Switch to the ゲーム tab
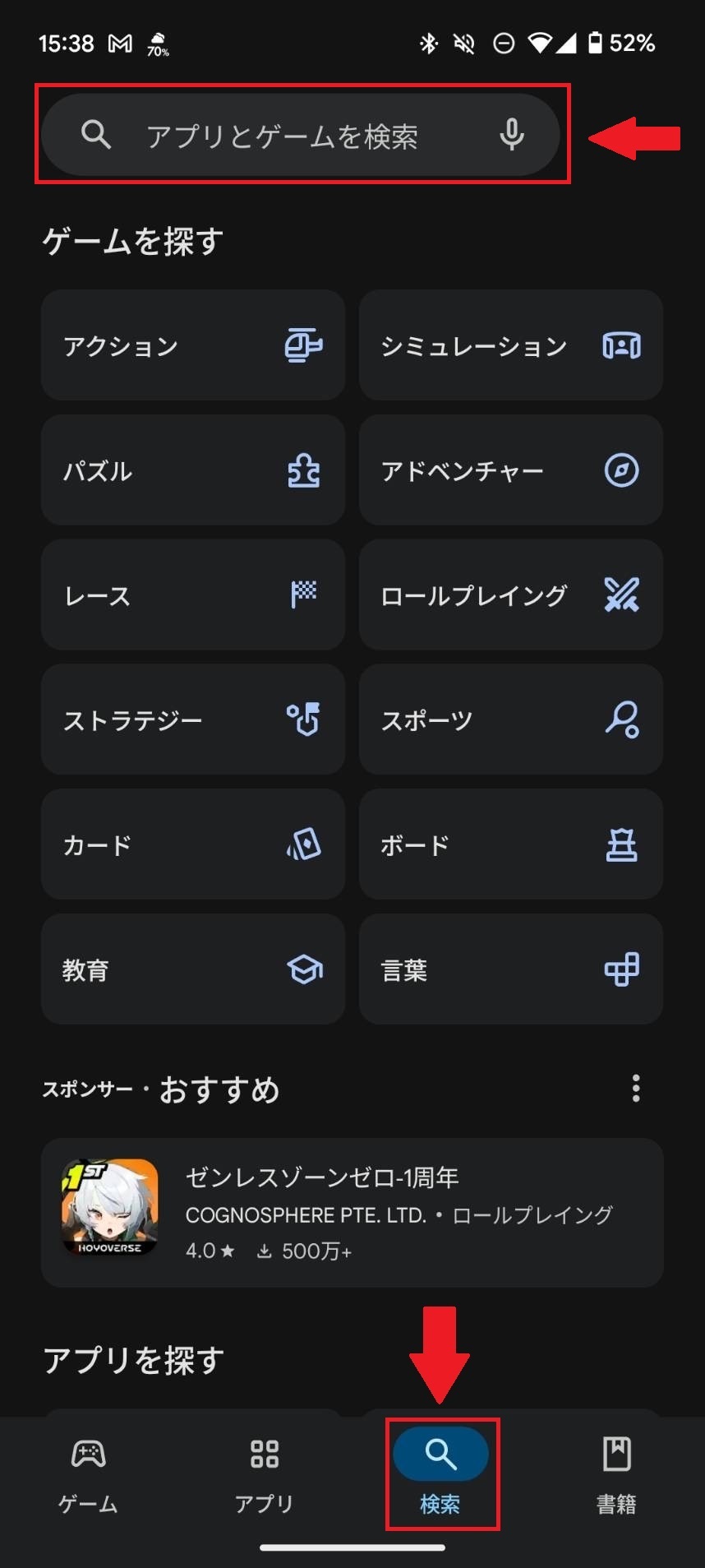Screen dimensions: 705x1568 pos(88,1475)
